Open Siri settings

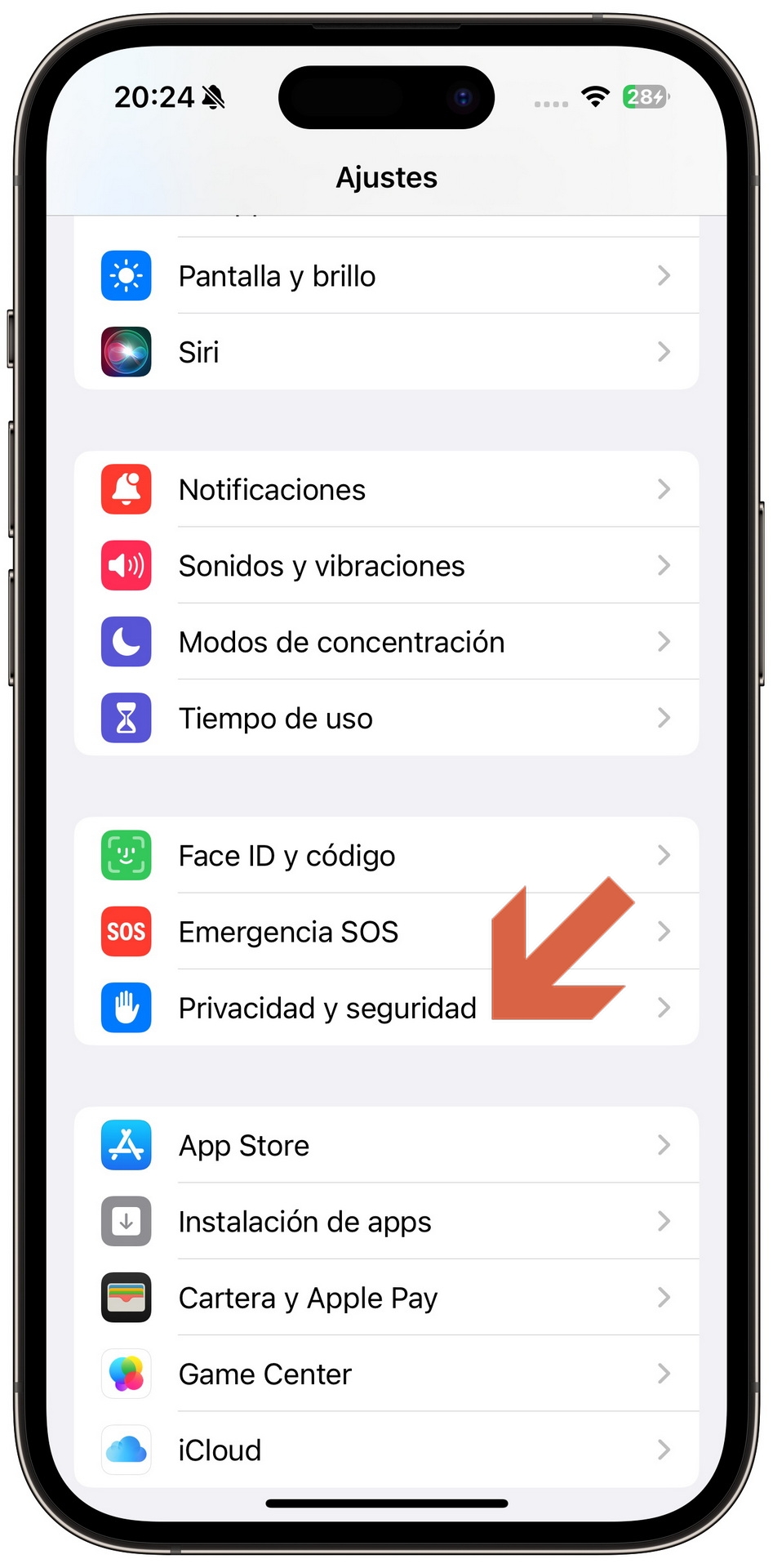pos(386,352)
